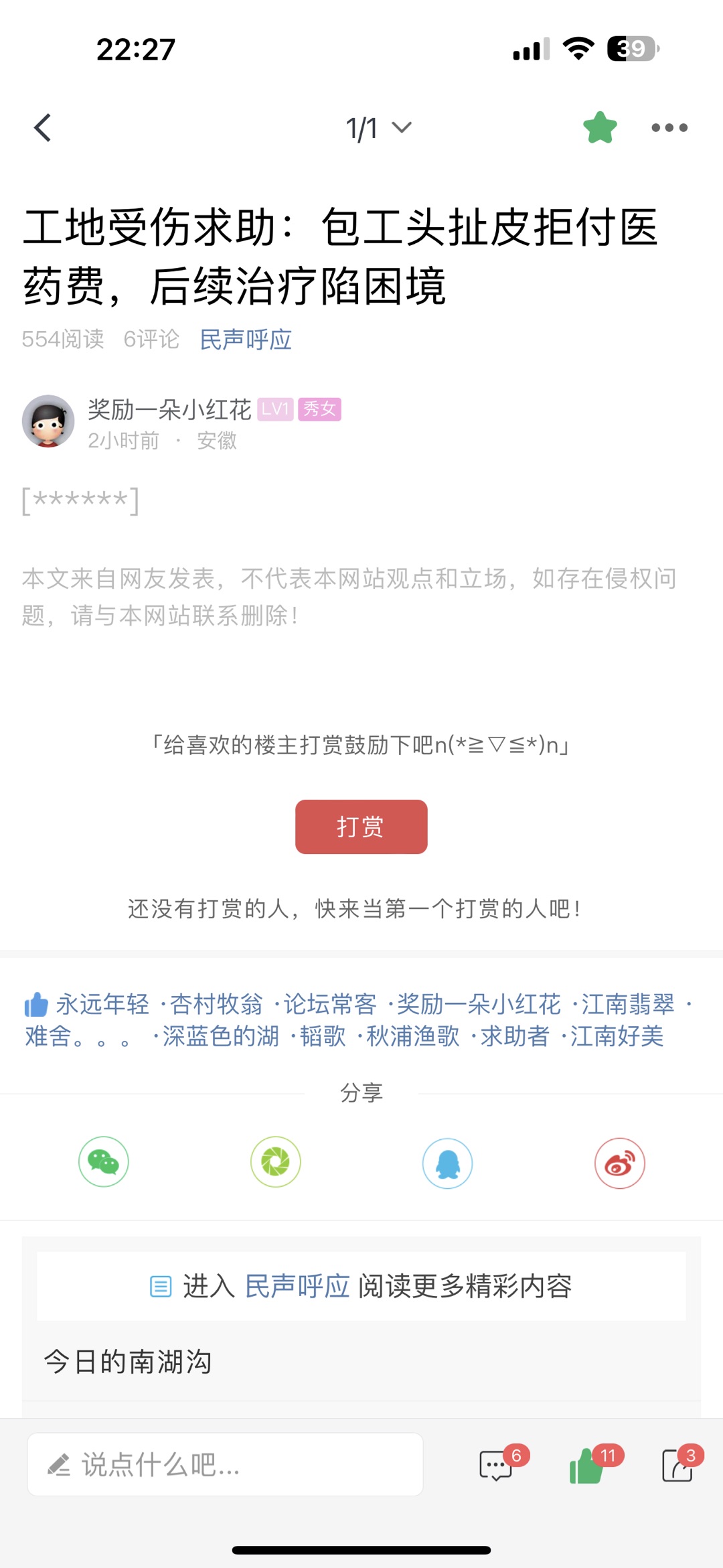This screenshot has width=723, height=1568.
Task: Share to WeChat Moments
Action: pyautogui.click(x=276, y=1162)
